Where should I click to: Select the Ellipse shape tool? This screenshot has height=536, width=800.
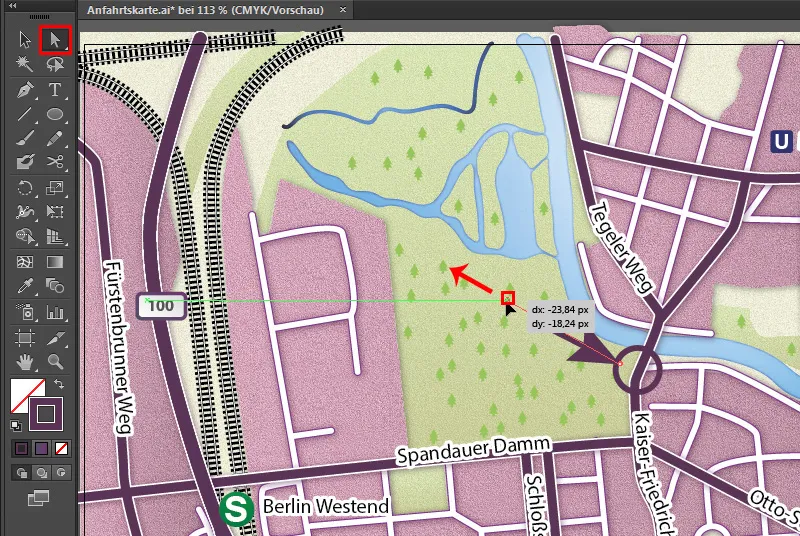coord(55,113)
